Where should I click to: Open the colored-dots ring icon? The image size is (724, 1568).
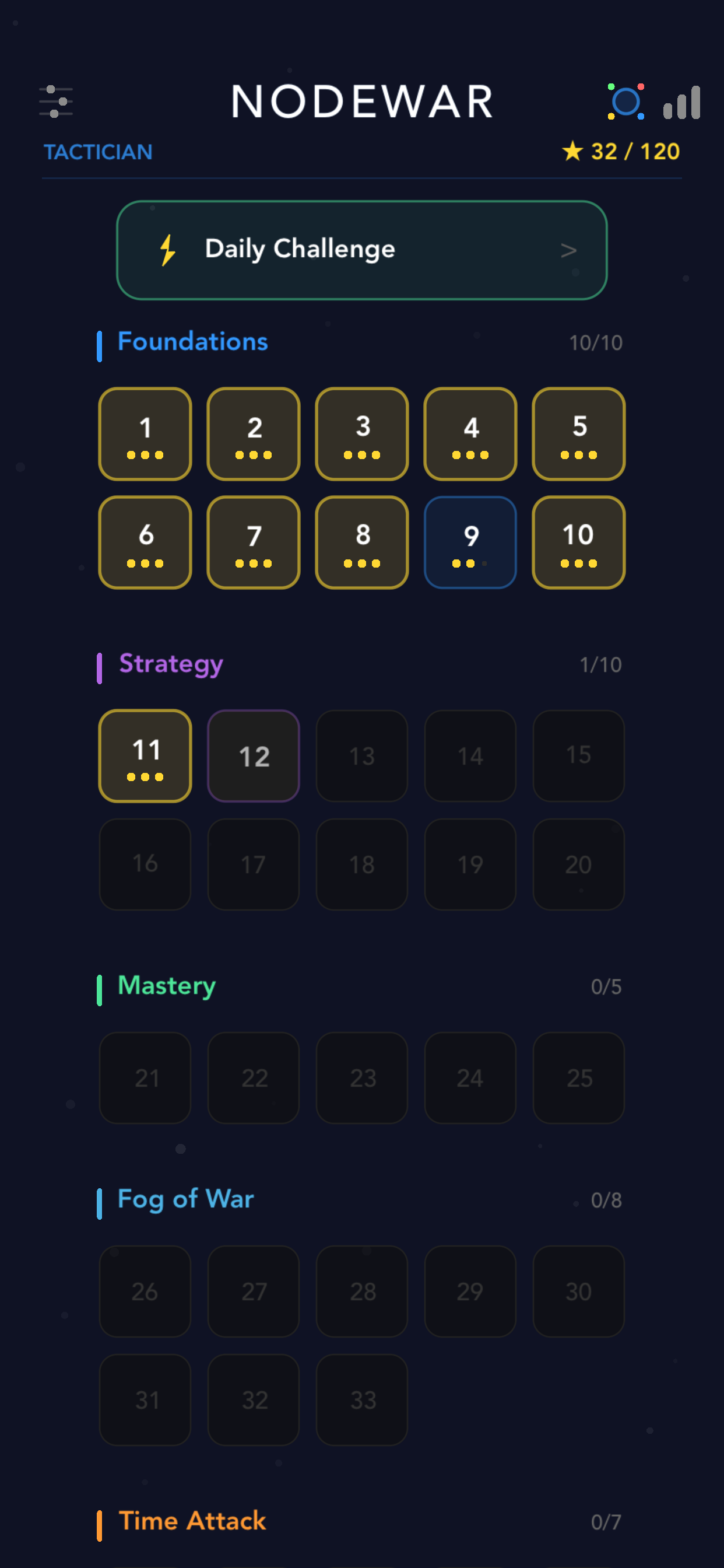point(625,101)
